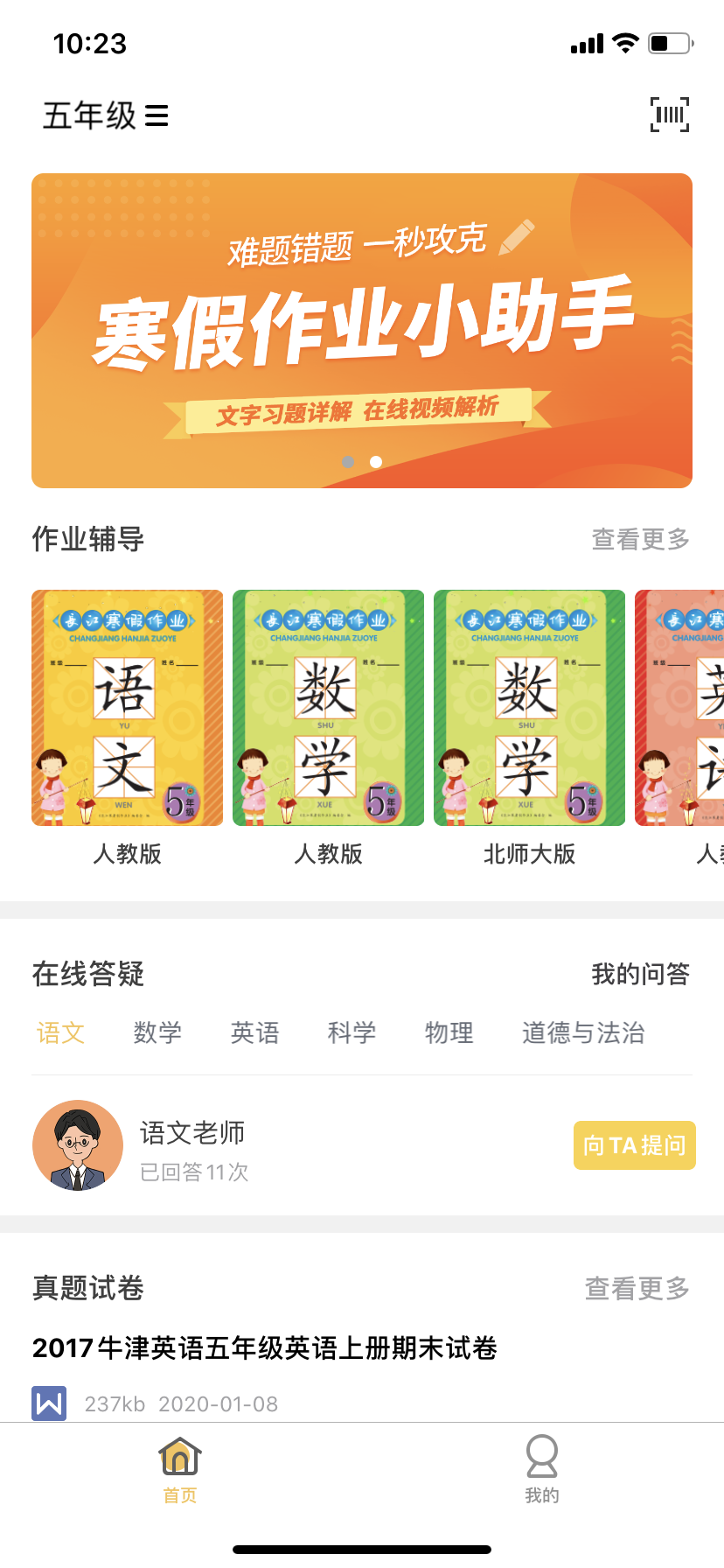Screen dimensions: 724x1568
Task: Switch to the 科学 subject tab
Action: click(x=352, y=1032)
